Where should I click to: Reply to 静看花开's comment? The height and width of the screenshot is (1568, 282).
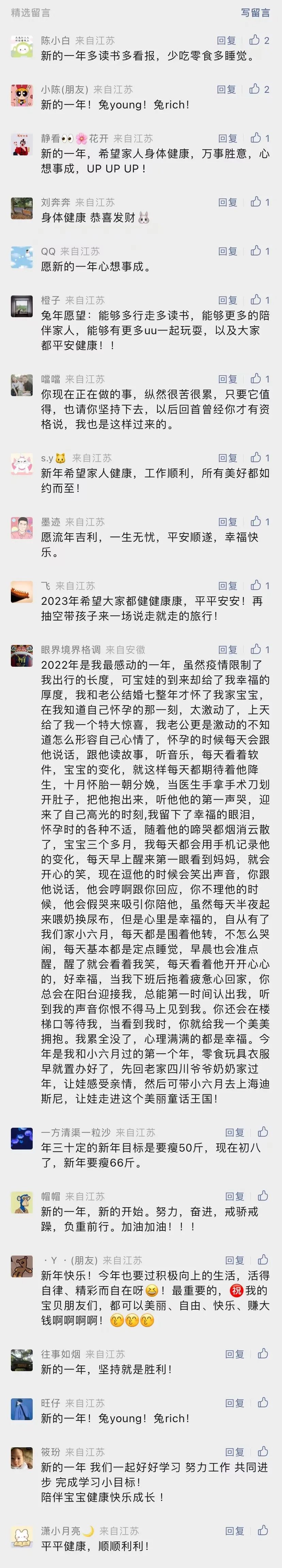(228, 139)
